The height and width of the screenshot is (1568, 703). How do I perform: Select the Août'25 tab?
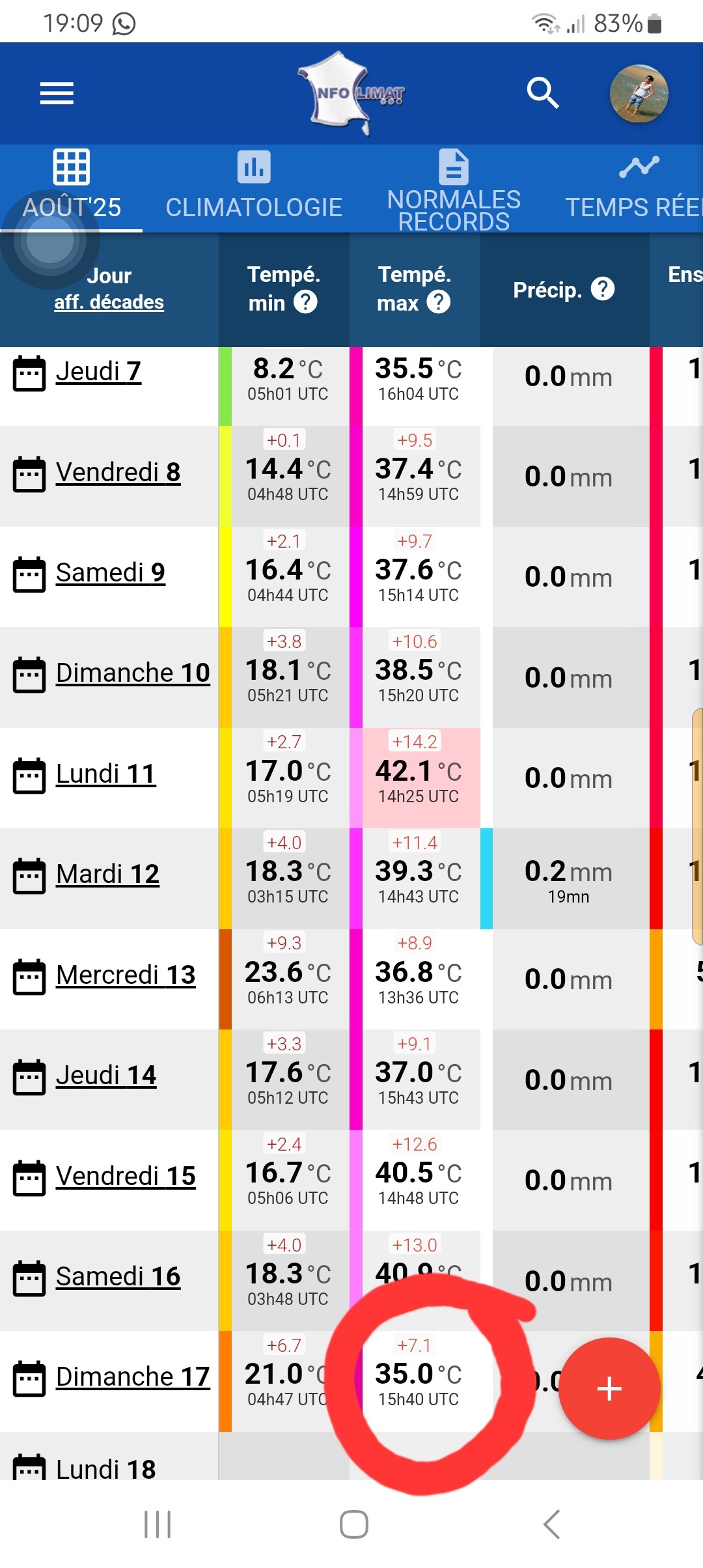[72, 189]
